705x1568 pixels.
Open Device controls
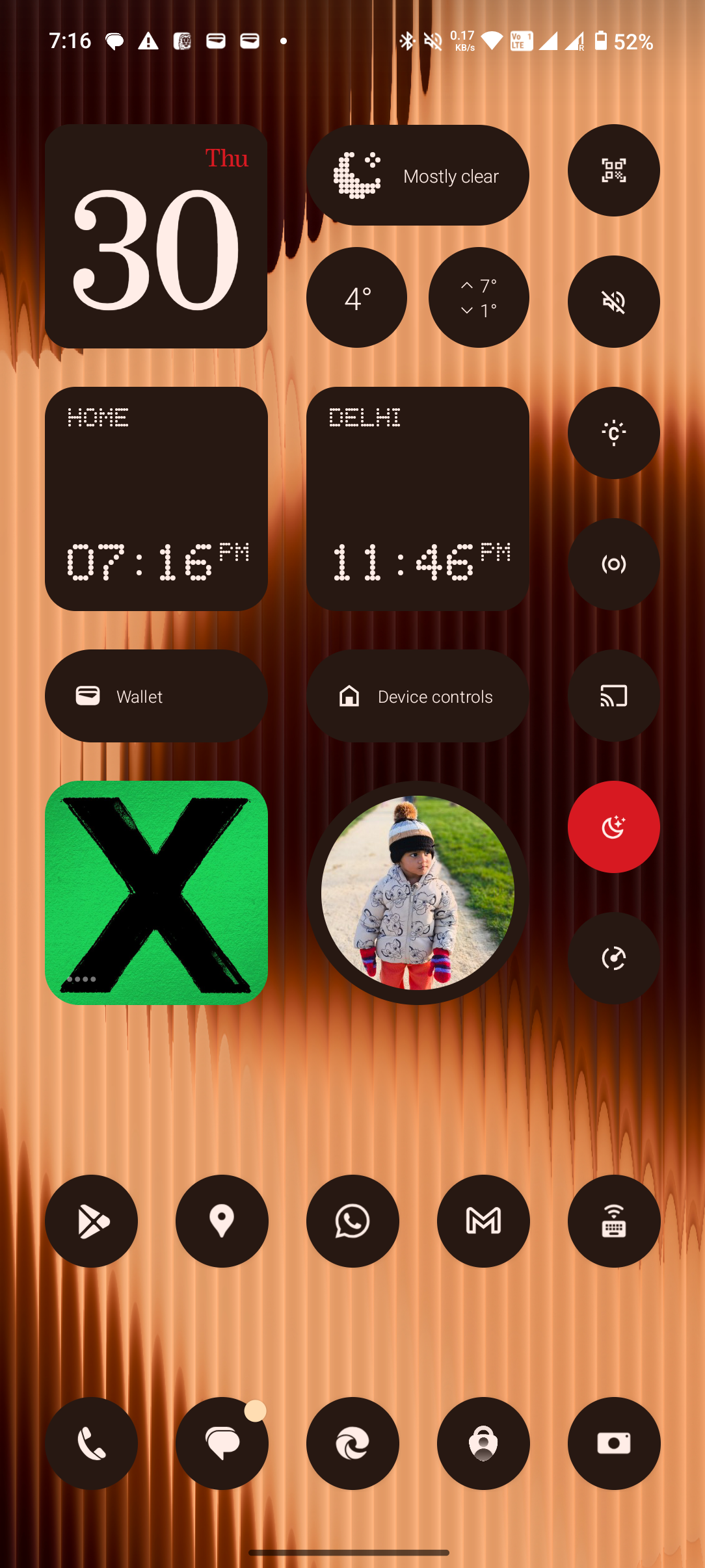tap(418, 696)
